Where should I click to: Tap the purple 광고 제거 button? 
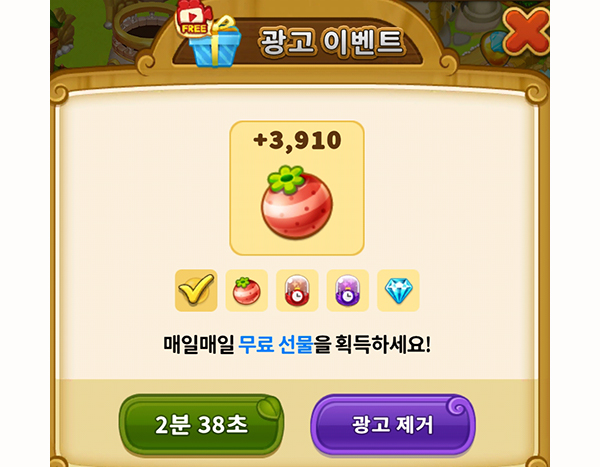[x=393, y=424]
